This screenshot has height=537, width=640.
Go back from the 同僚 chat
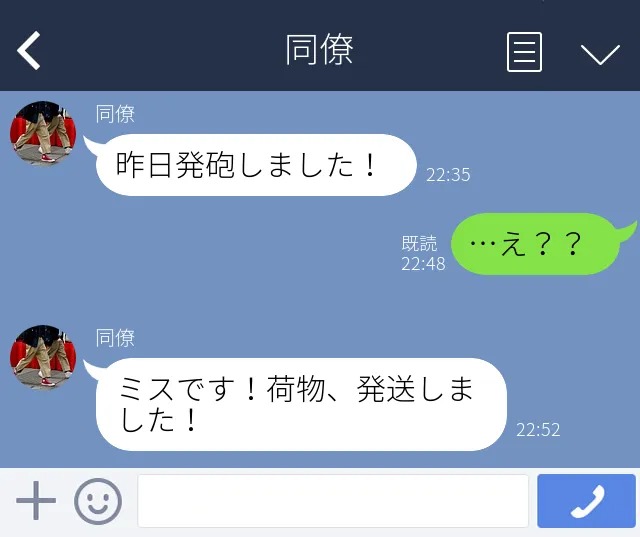29,50
